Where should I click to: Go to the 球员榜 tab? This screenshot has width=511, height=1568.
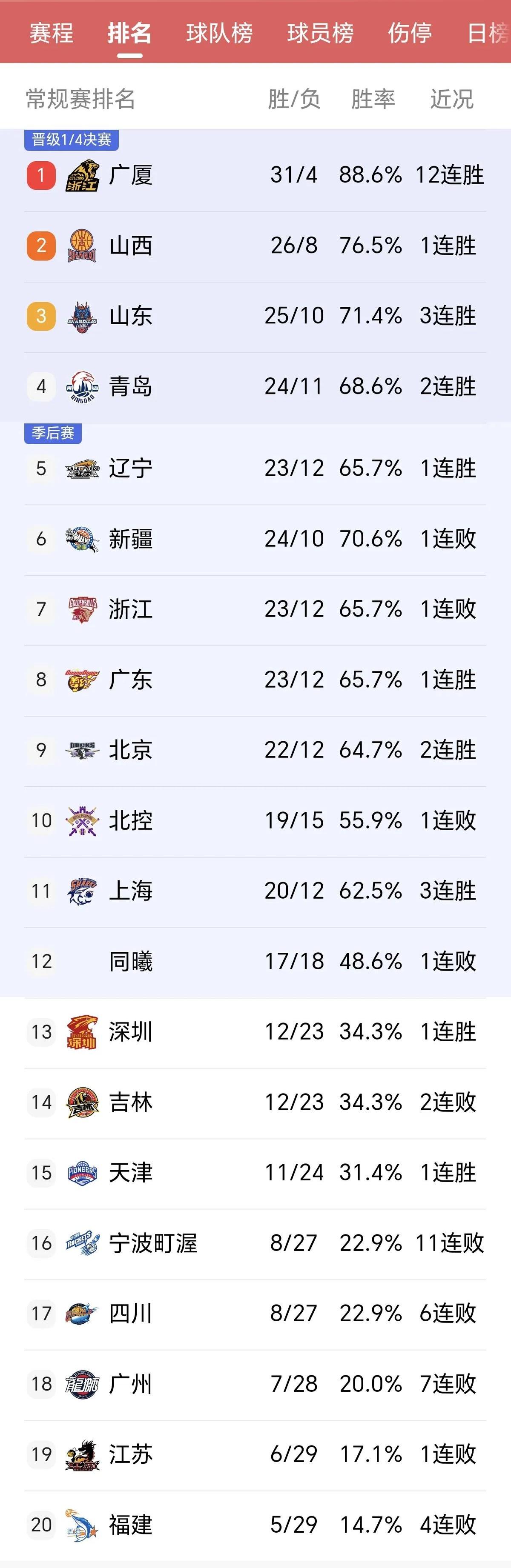click(x=320, y=33)
